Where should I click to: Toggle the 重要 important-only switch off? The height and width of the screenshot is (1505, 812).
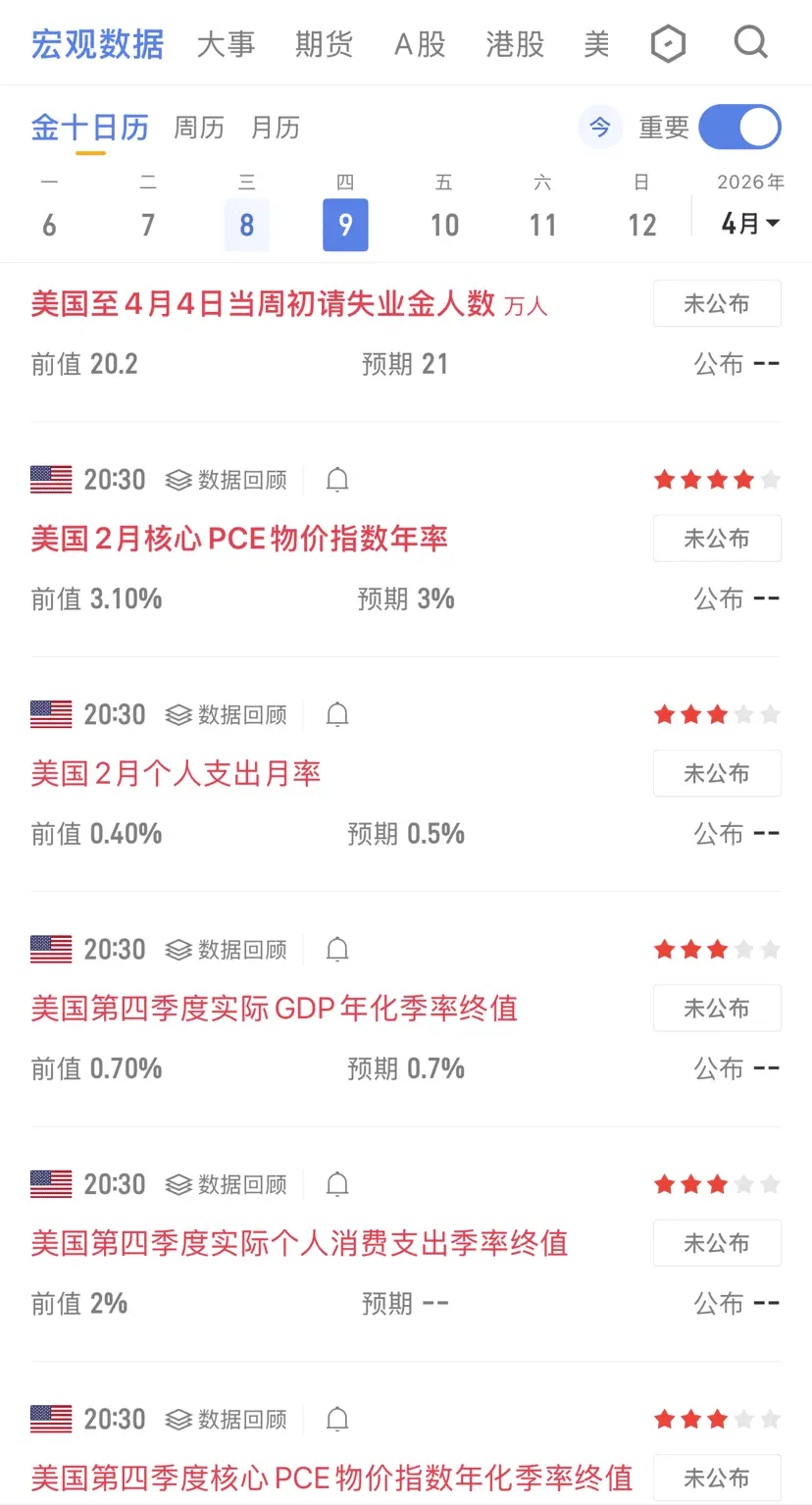point(739,128)
